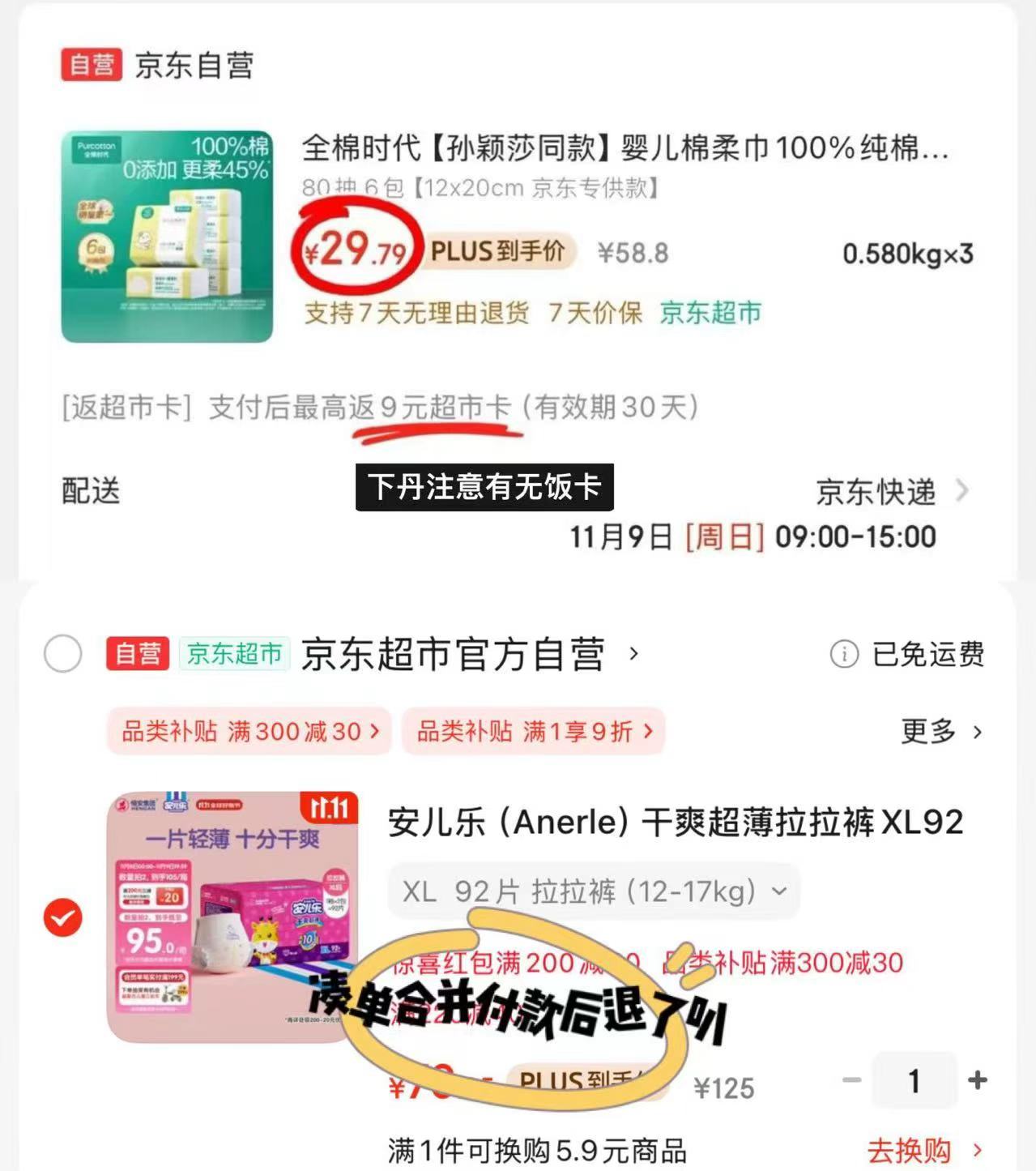Deselect the checked Anerle diaper item

61,919
